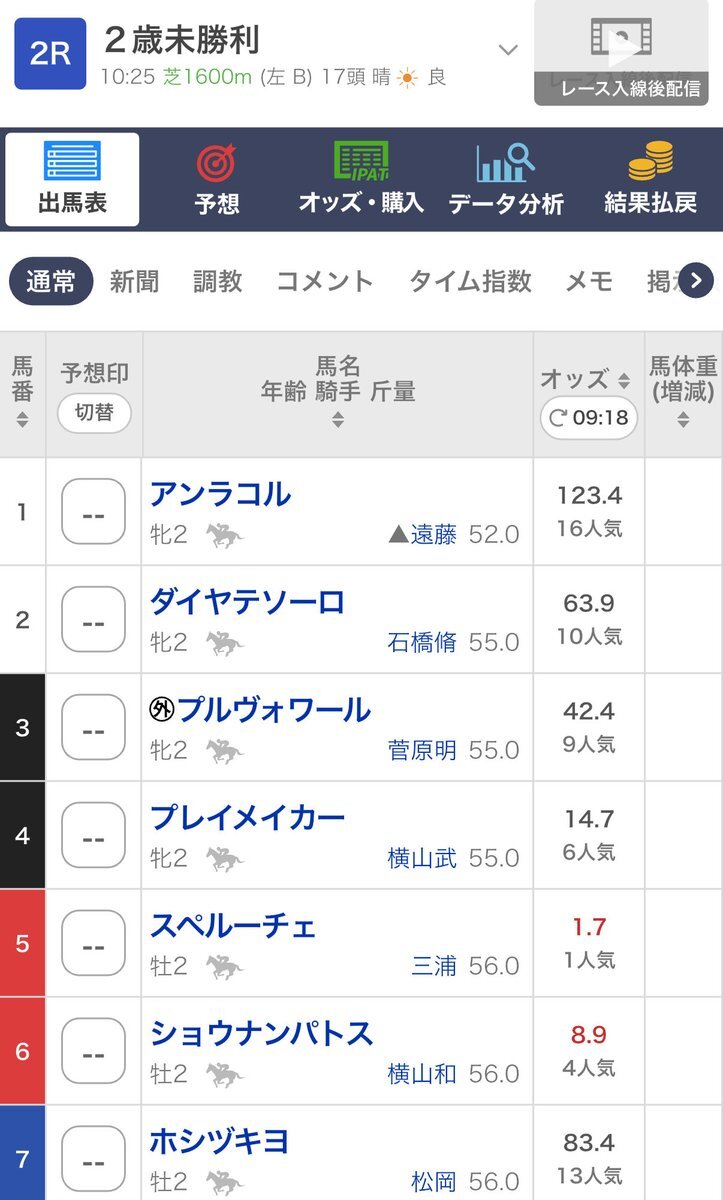
Task: Switch to the 調教 tab
Action: (218, 281)
